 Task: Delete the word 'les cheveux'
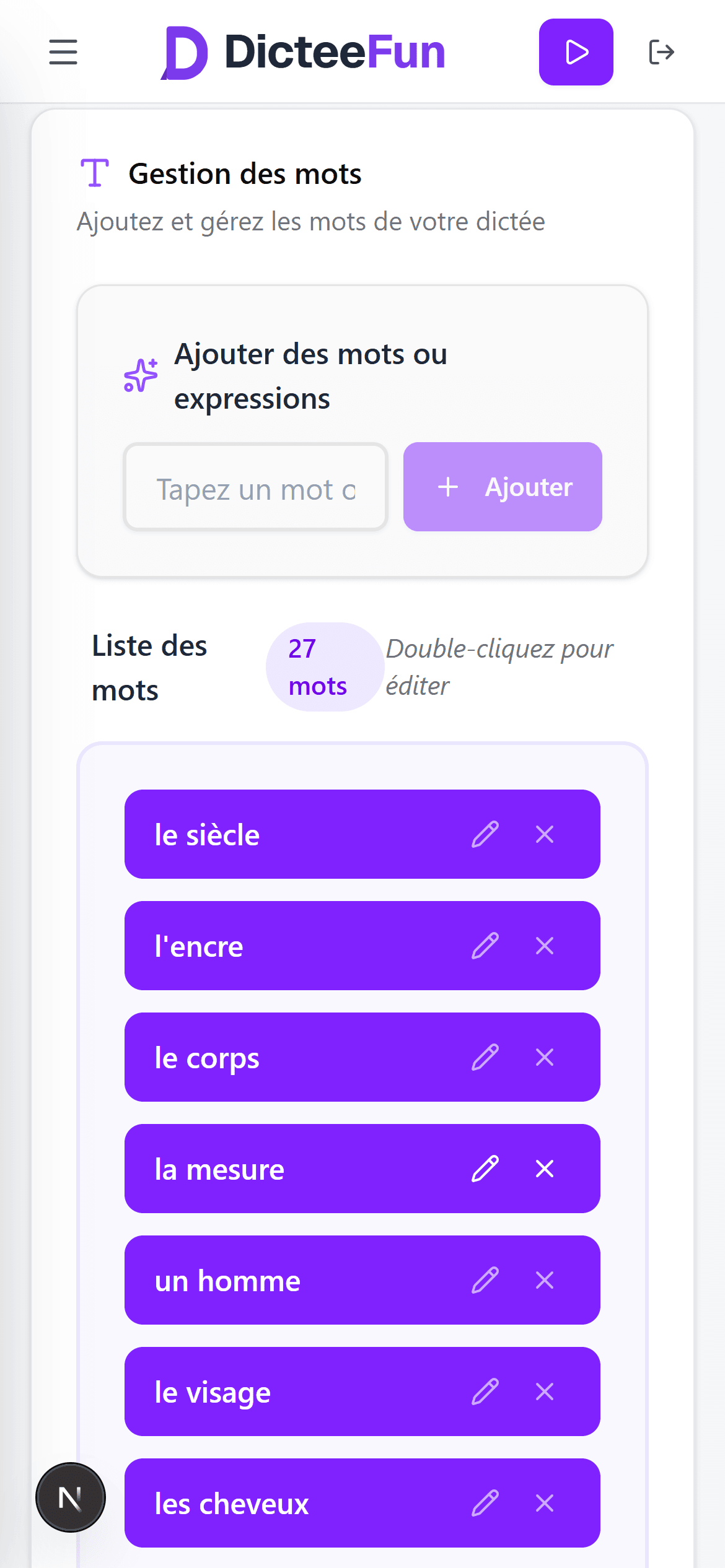544,1503
